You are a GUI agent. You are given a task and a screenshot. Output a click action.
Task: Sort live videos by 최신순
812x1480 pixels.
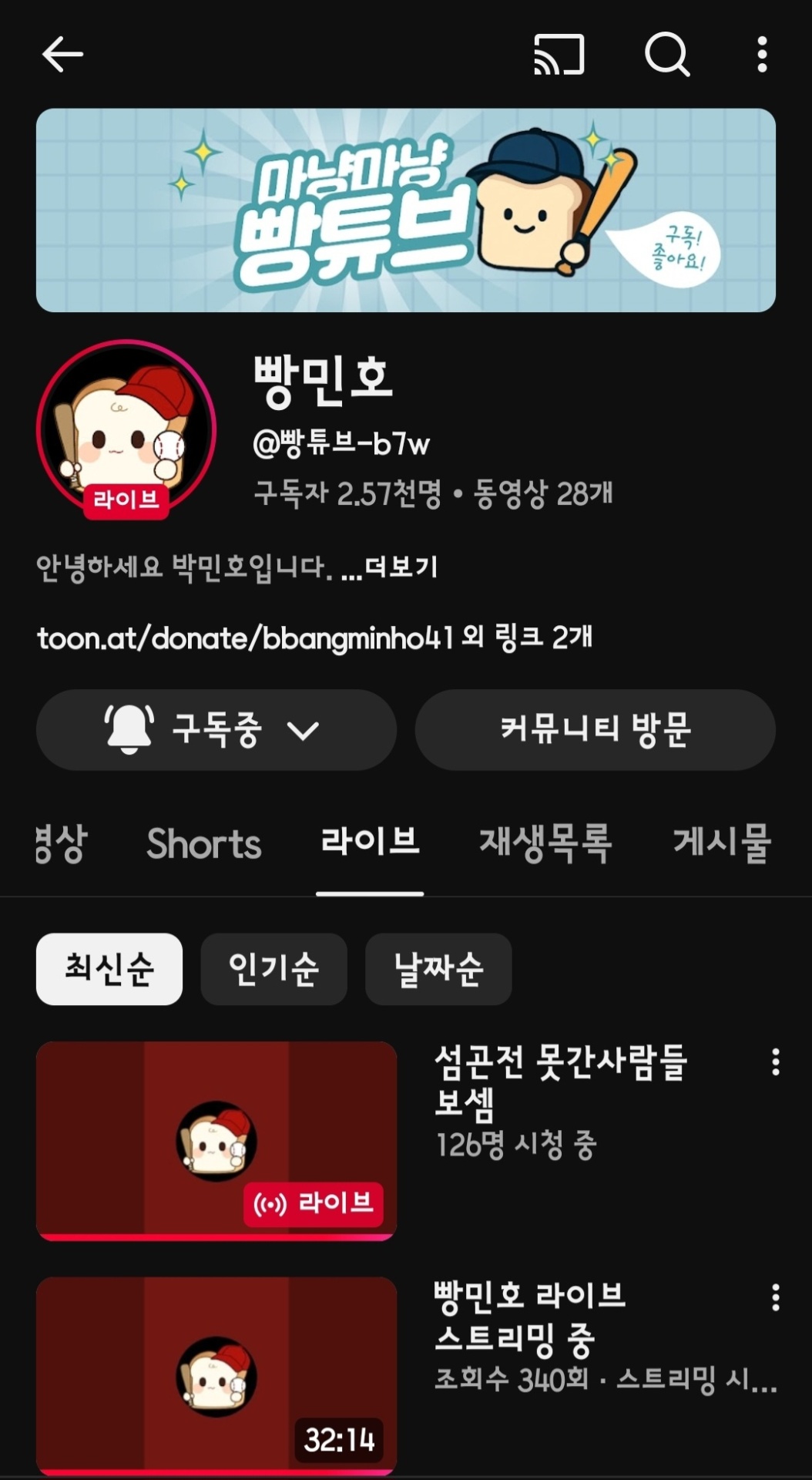(109, 969)
